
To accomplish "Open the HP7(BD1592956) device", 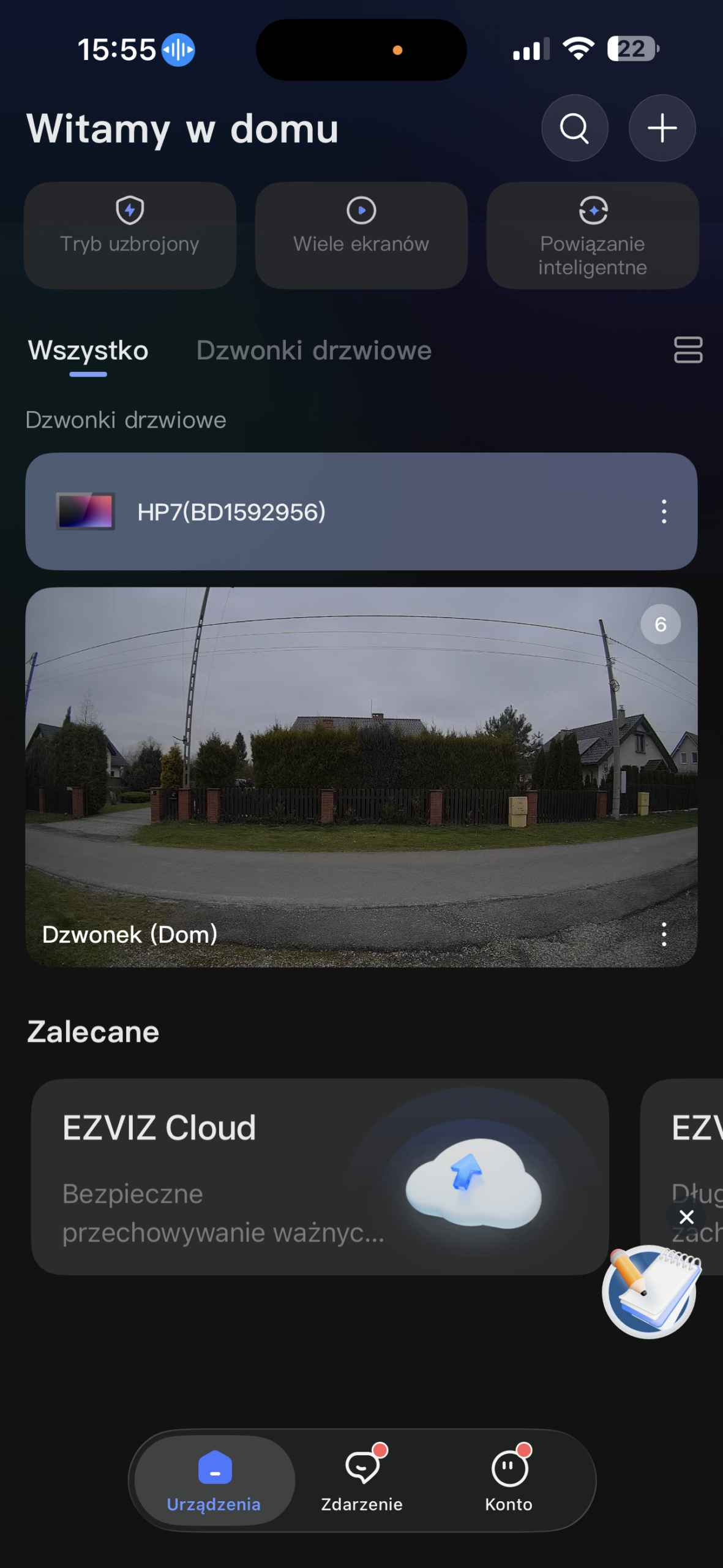I will pyautogui.click(x=306, y=511).
